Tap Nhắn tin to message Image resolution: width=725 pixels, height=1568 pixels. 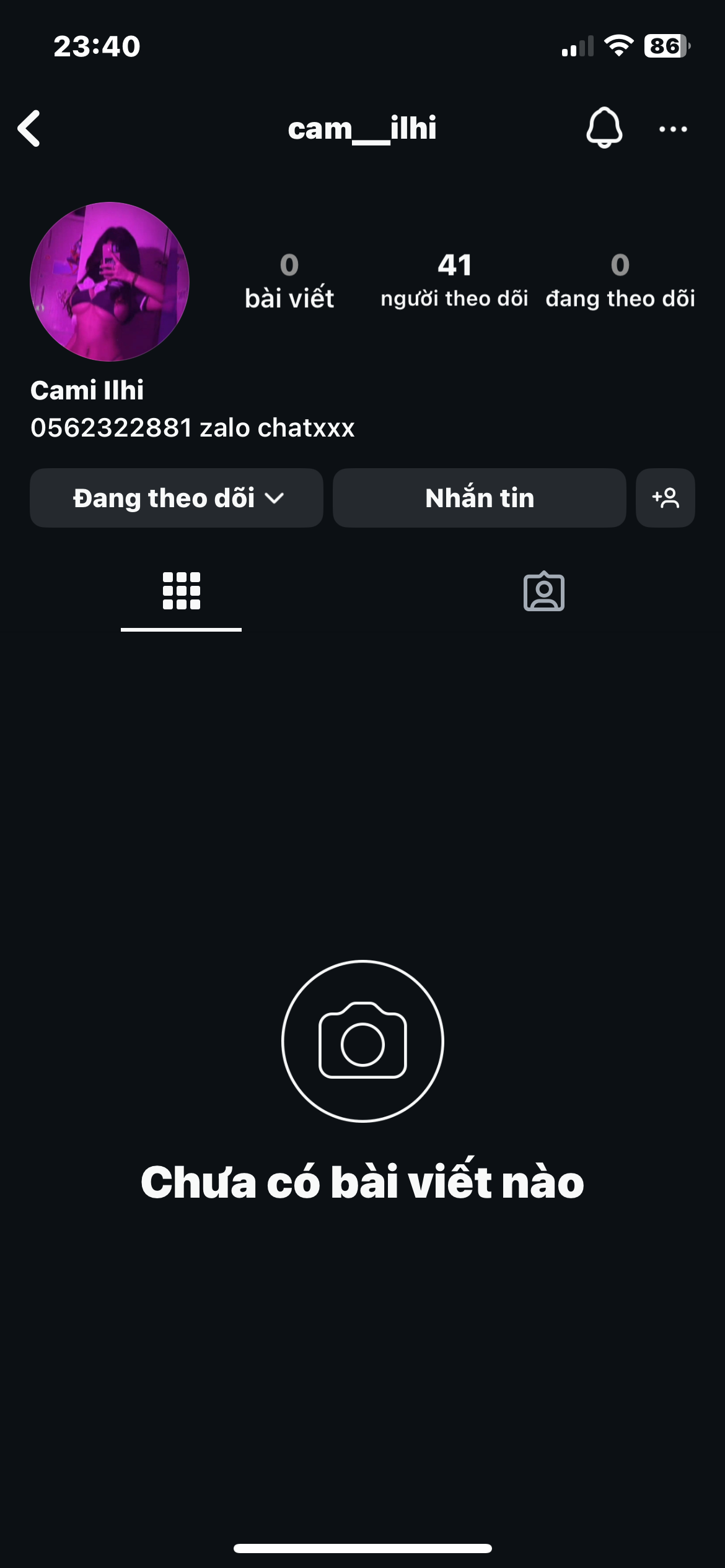click(x=479, y=498)
